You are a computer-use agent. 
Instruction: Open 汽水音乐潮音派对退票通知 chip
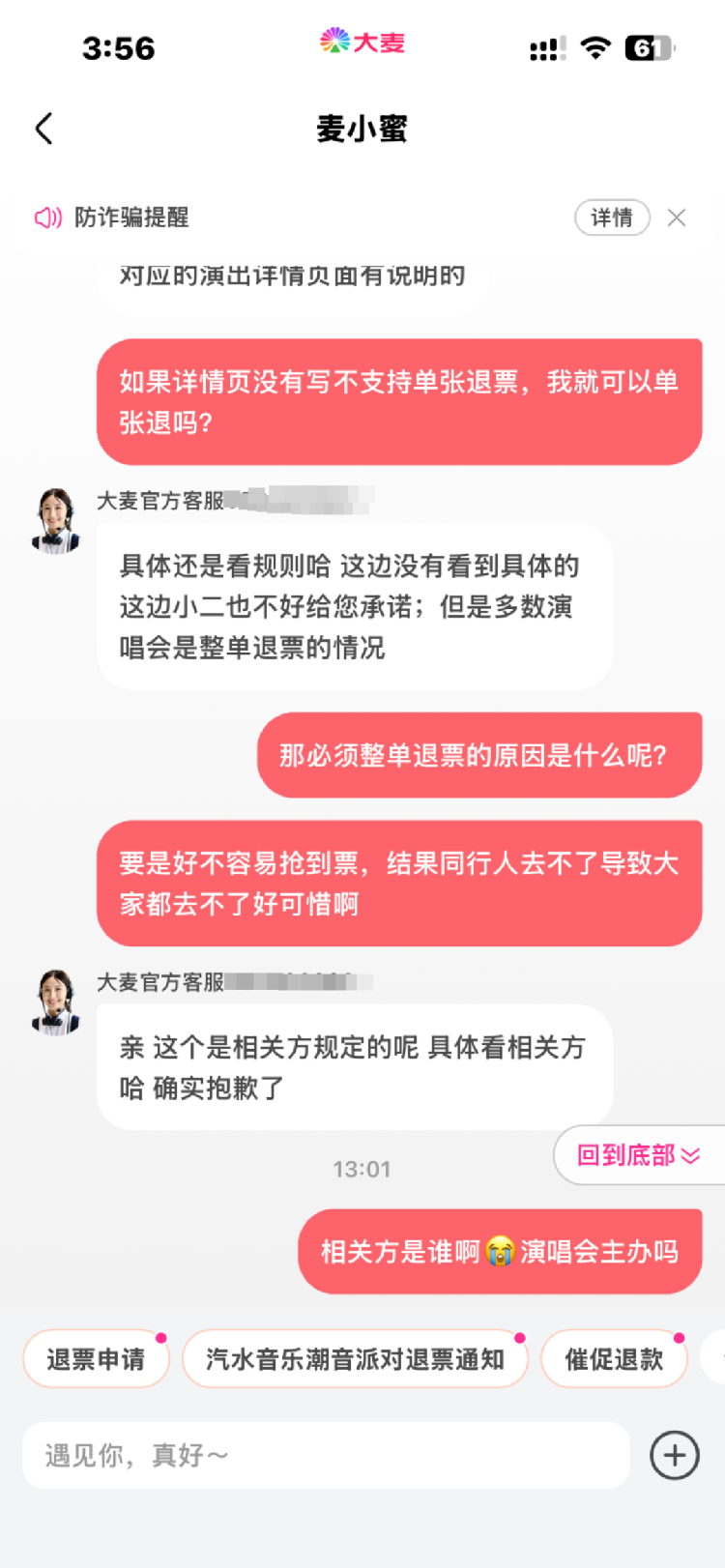point(355,1359)
